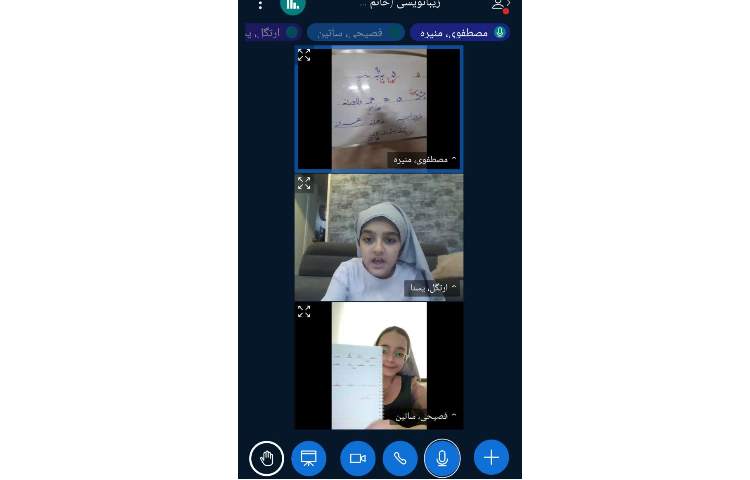
Task: Open the participants list icon
Action: click(500, 5)
